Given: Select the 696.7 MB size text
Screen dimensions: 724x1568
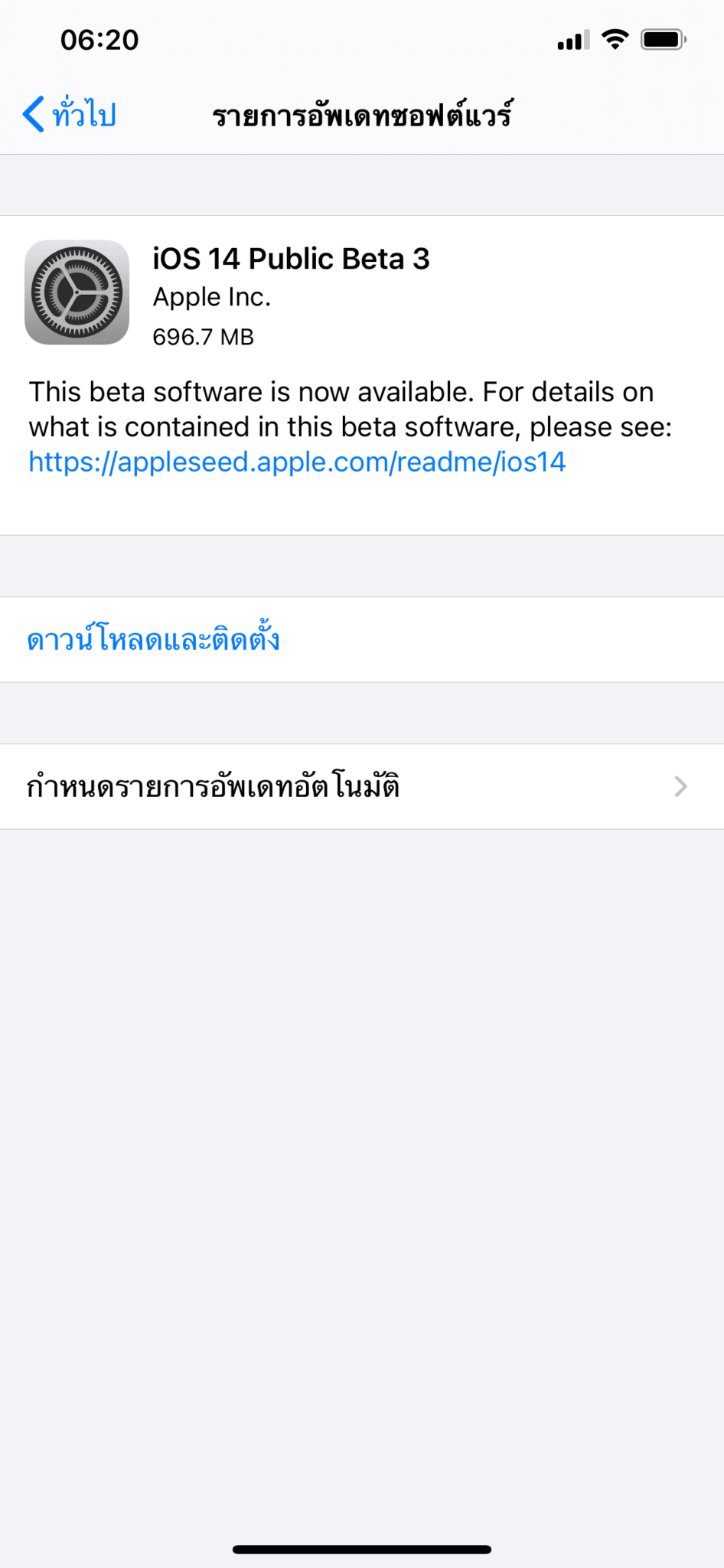Looking at the screenshot, I should point(203,336).
